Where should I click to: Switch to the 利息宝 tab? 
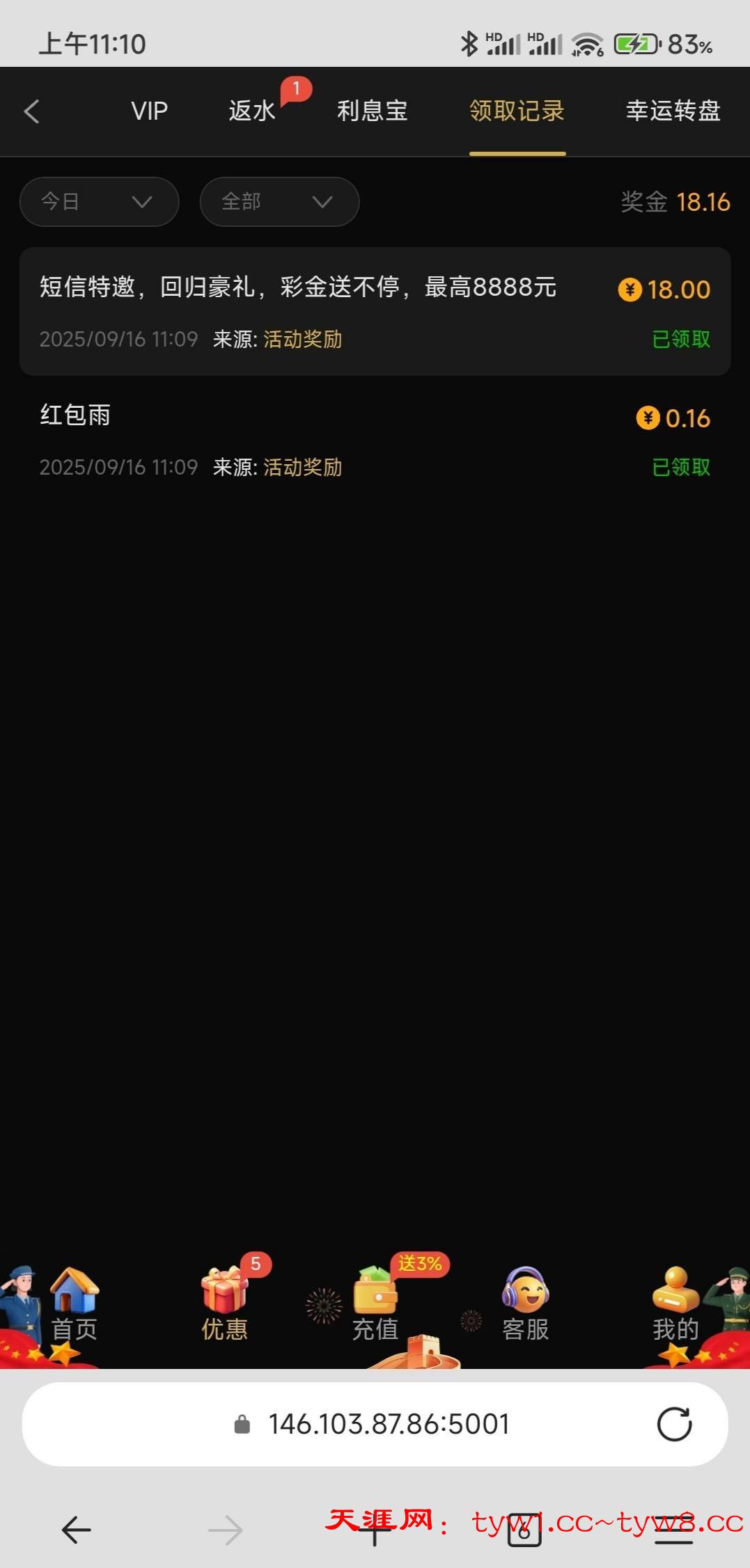(x=372, y=111)
